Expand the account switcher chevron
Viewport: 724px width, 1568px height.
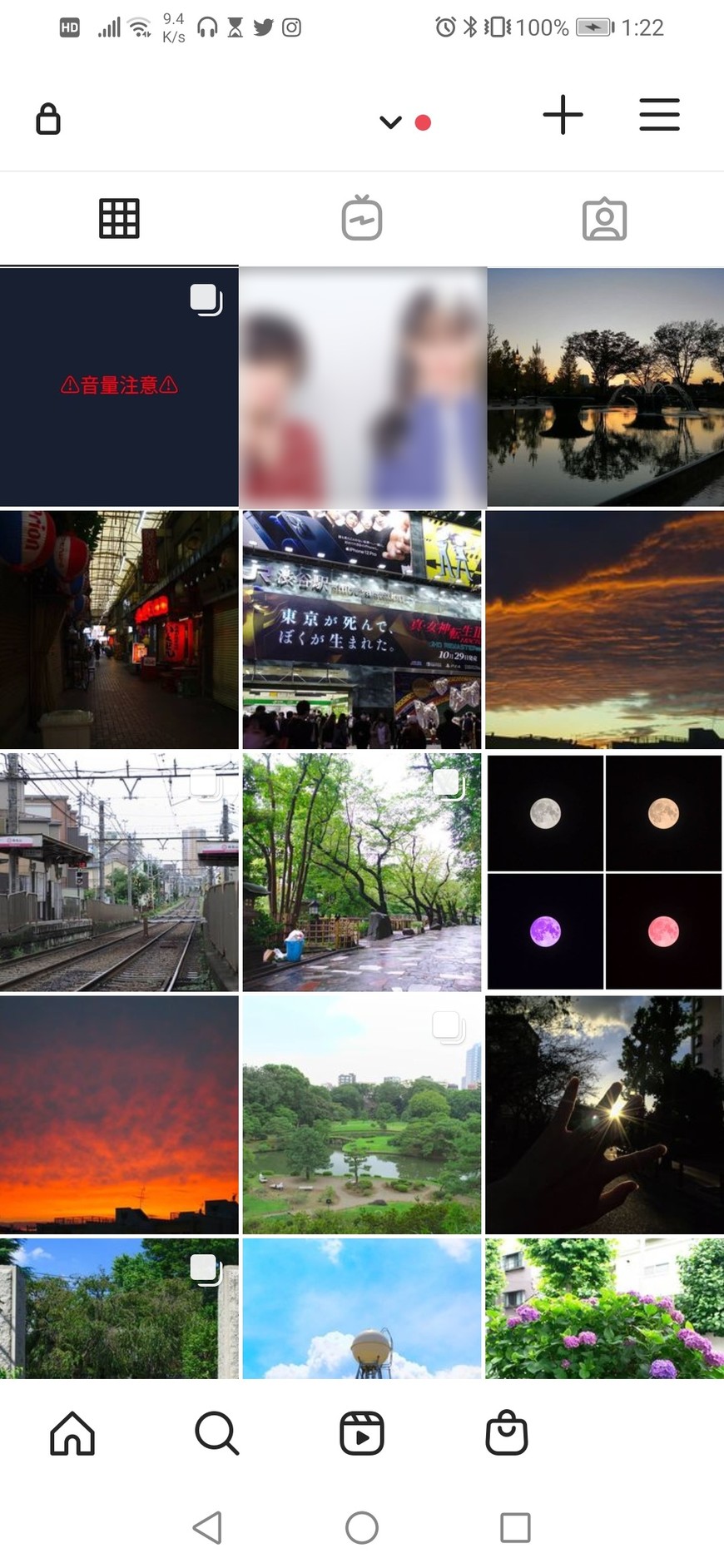pyautogui.click(x=390, y=122)
